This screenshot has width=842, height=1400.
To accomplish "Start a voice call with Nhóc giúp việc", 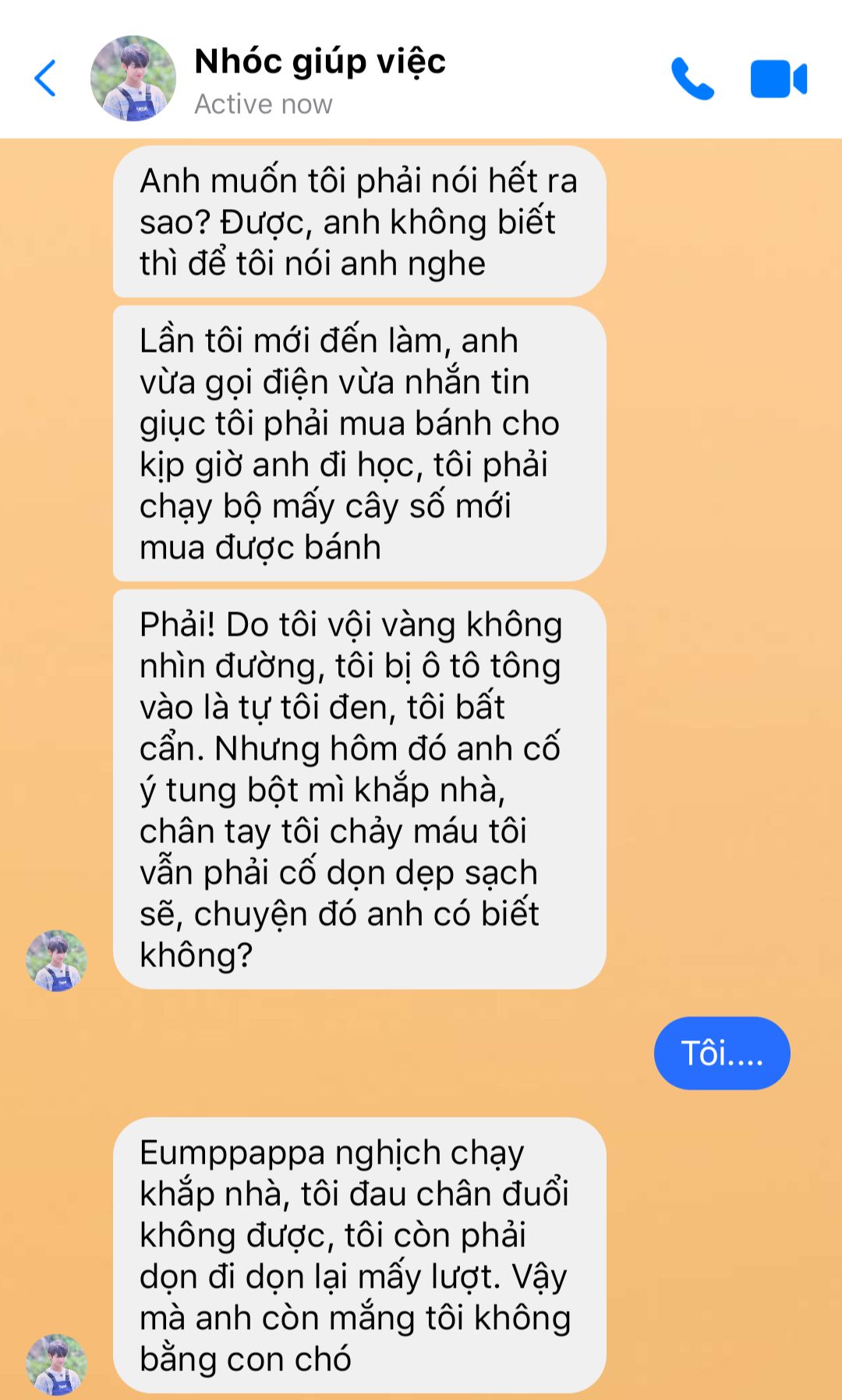I will 692,79.
